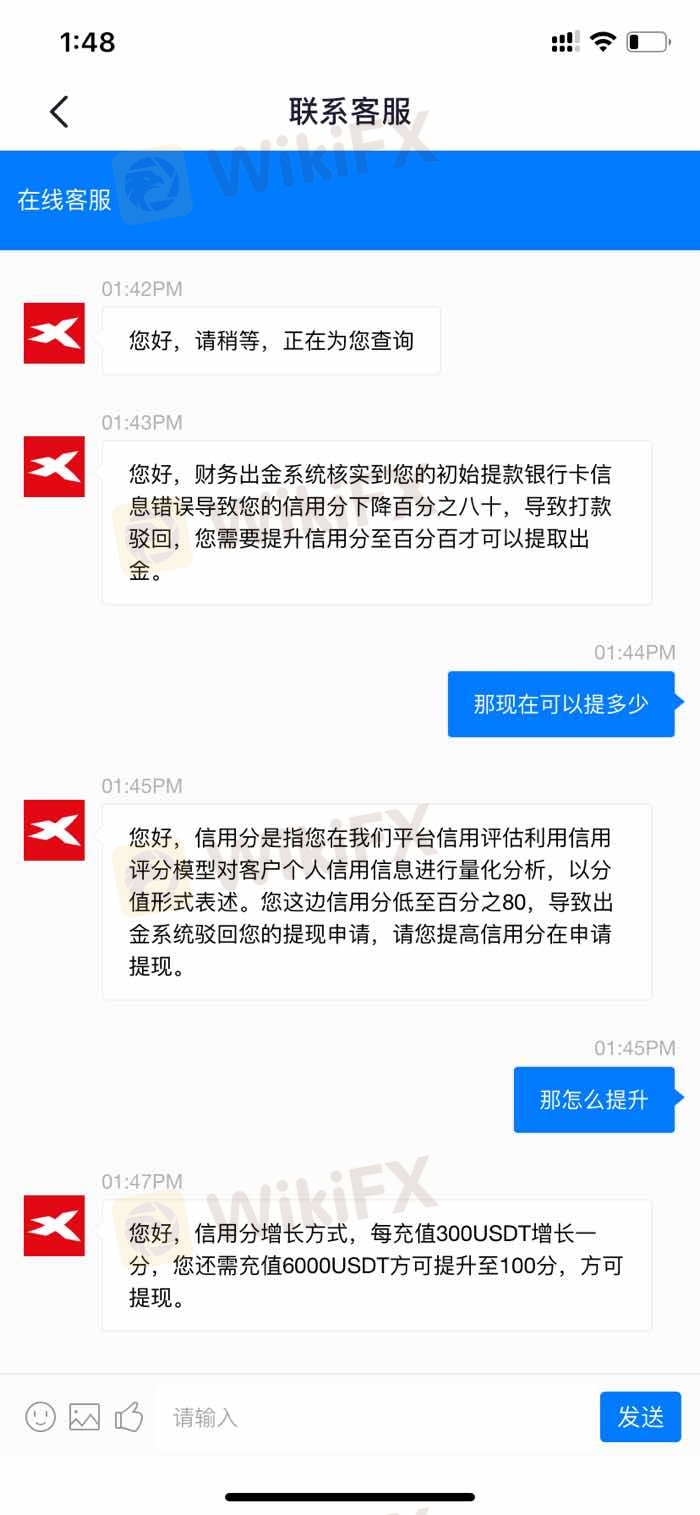
Task: Send a thumbs-up rating
Action: [x=129, y=1416]
